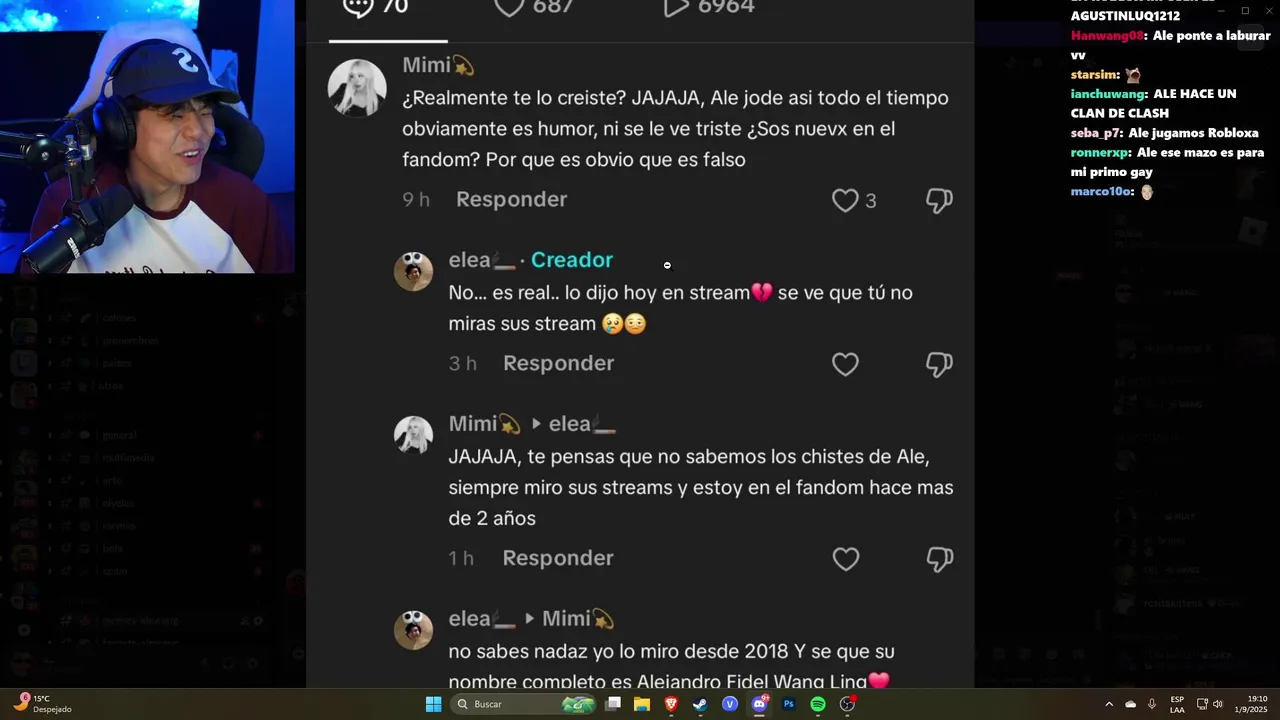Reply to Mimi's first comment

coord(511,199)
